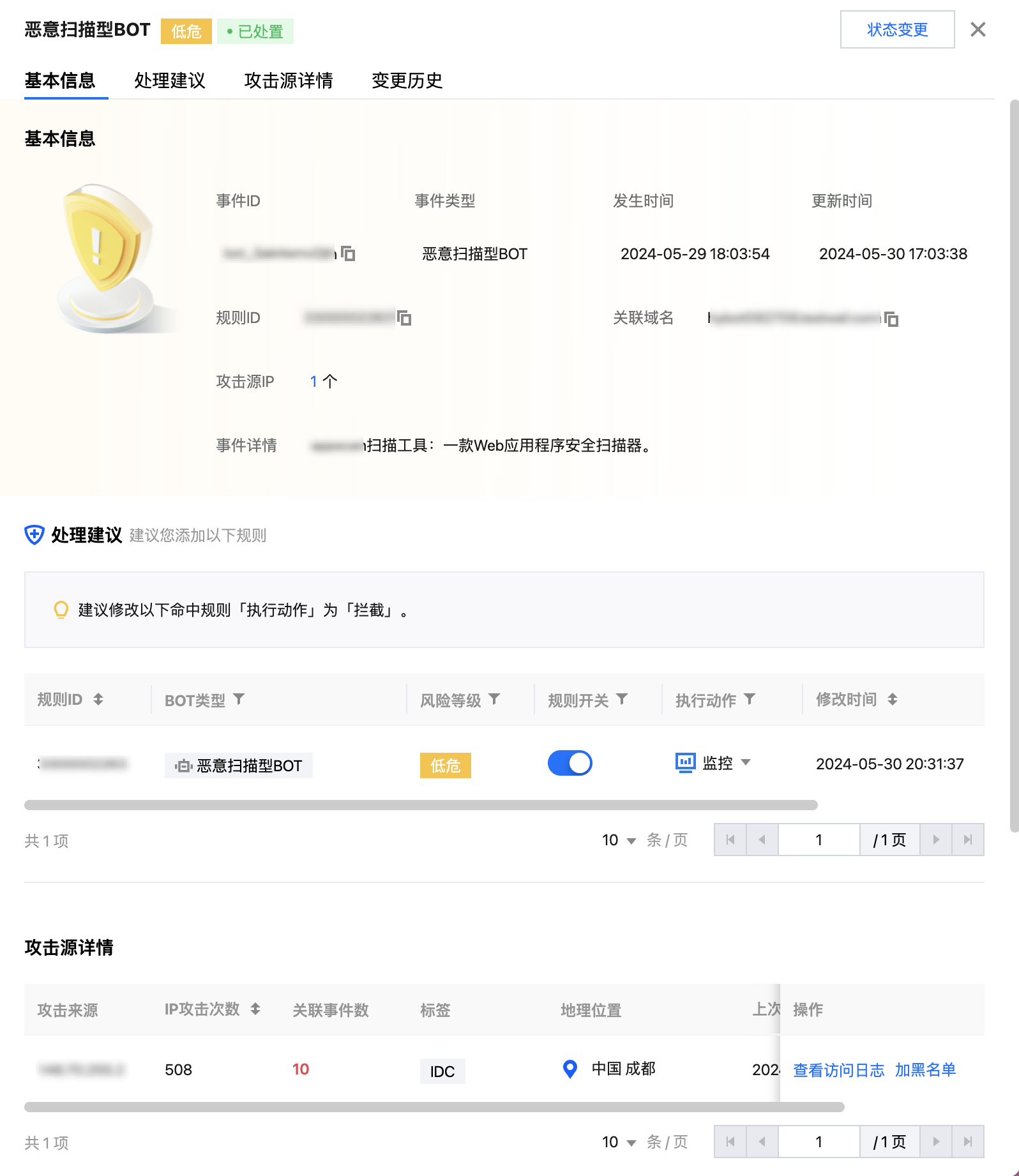Sort attack sources by IP攻击次数
Viewport: 1019px width, 1176px height.
pos(255,1009)
